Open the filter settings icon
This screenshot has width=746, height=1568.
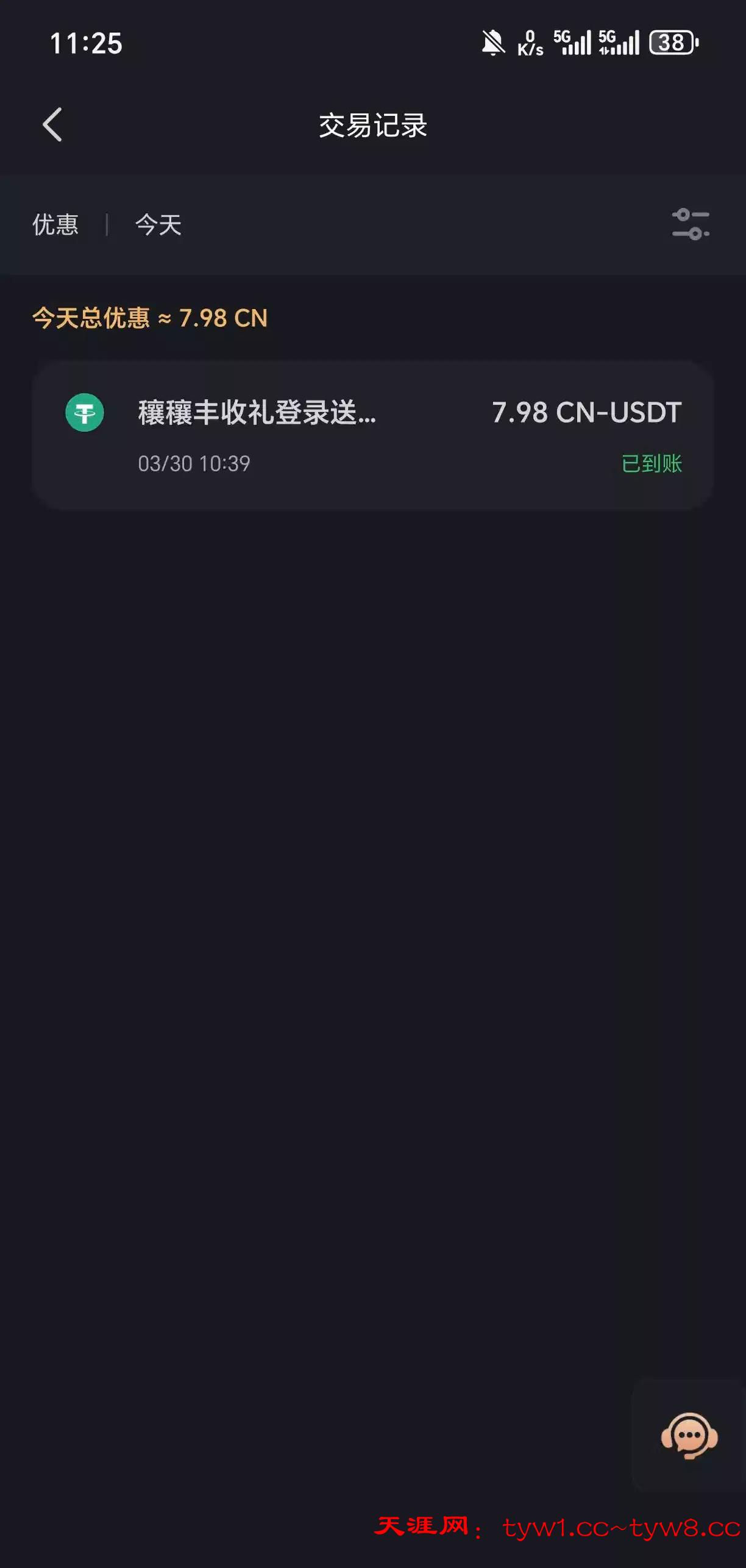690,224
